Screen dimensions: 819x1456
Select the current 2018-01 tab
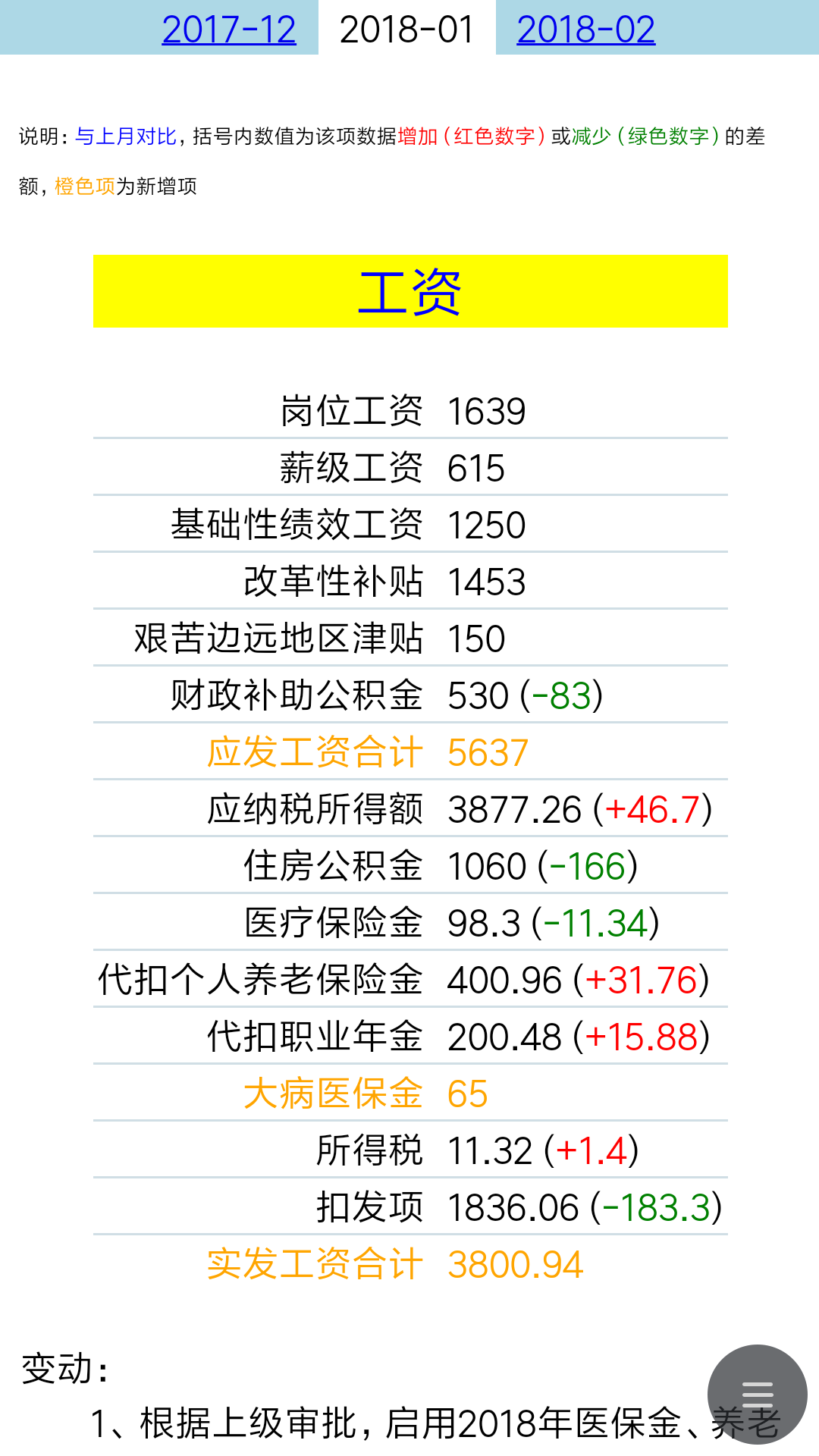point(407,28)
